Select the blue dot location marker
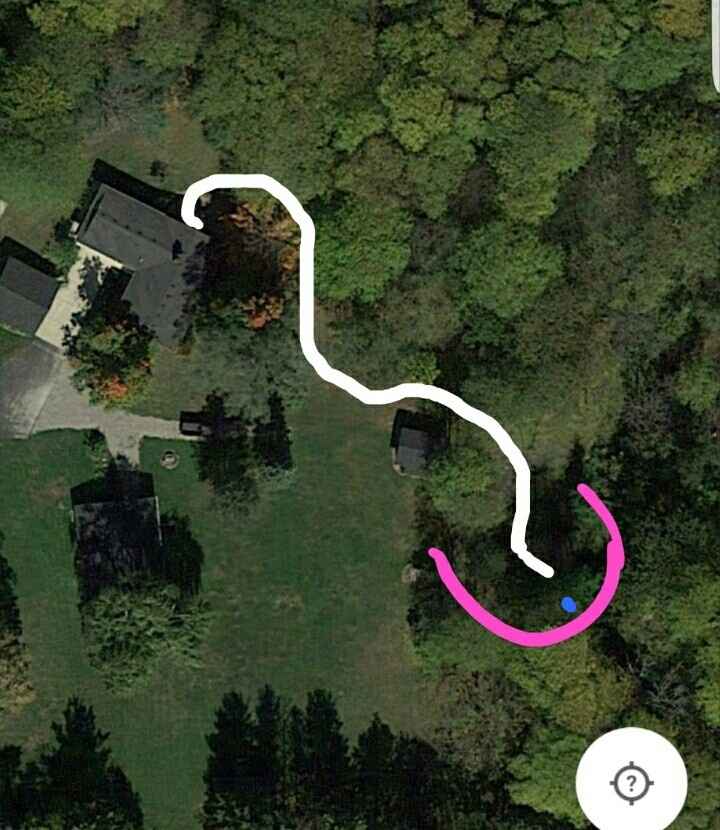The width and height of the screenshot is (720, 830). click(x=569, y=602)
